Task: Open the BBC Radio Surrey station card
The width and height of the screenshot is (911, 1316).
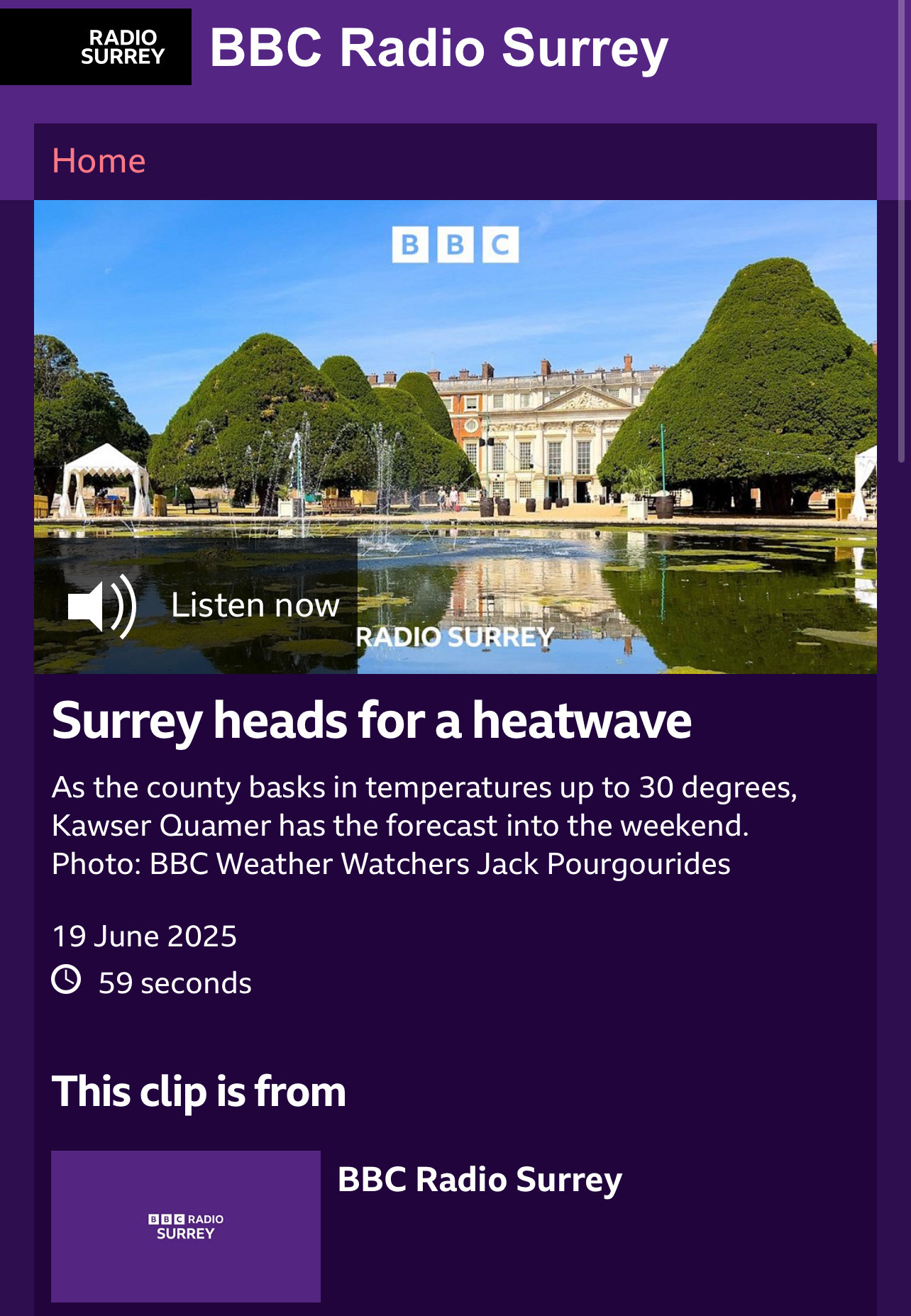Action: point(479,1179)
